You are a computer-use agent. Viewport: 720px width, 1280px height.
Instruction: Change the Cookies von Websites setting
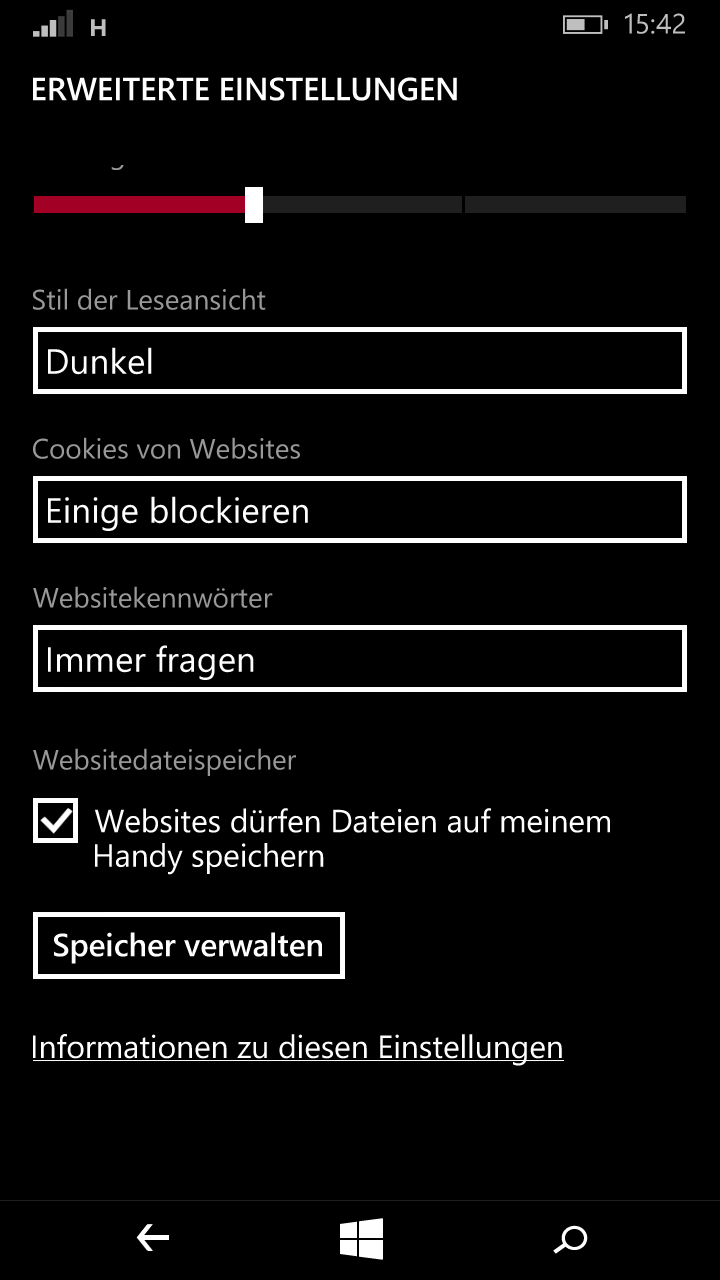[x=360, y=510]
